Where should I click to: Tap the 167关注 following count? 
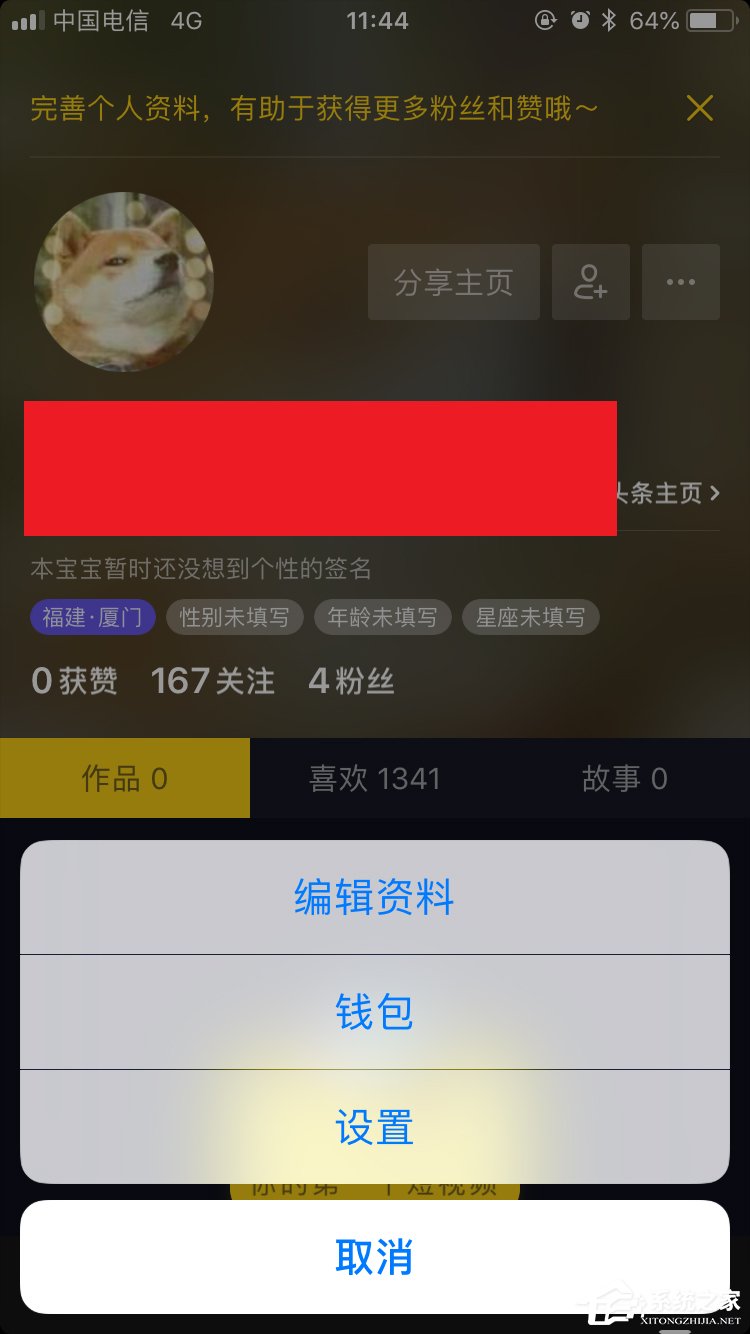coord(212,679)
